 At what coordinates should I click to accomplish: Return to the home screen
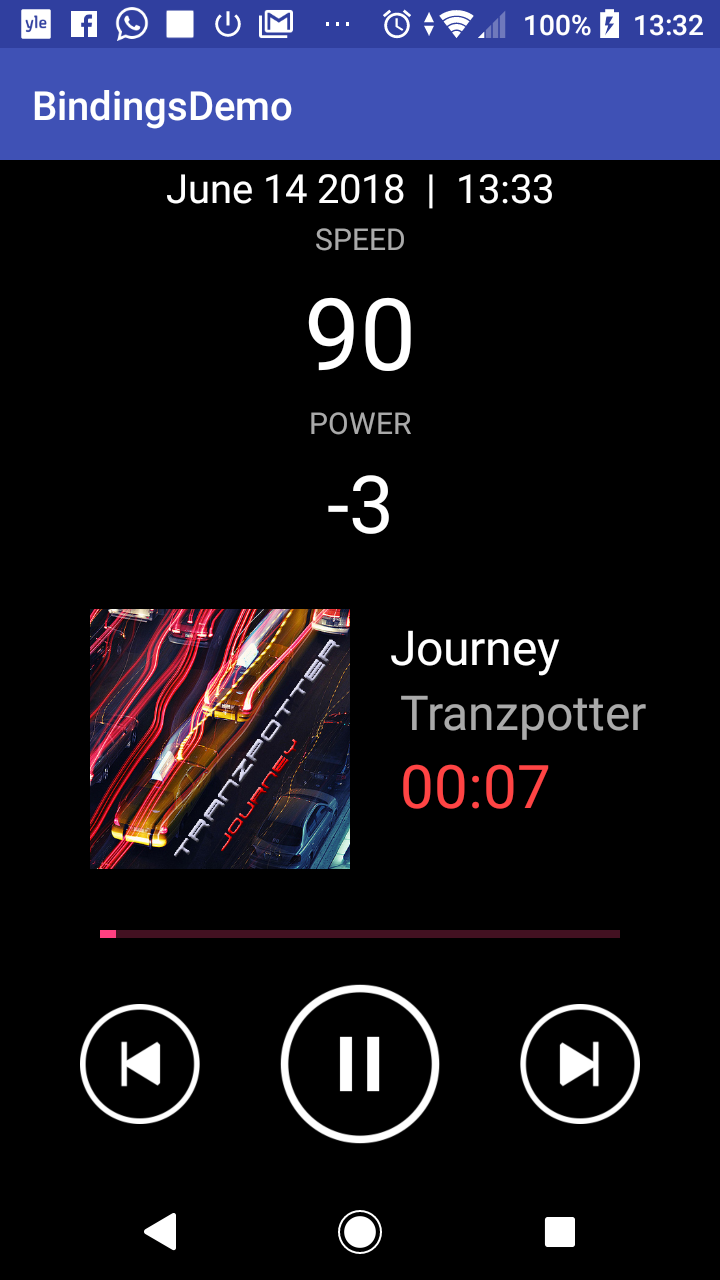pos(360,1232)
